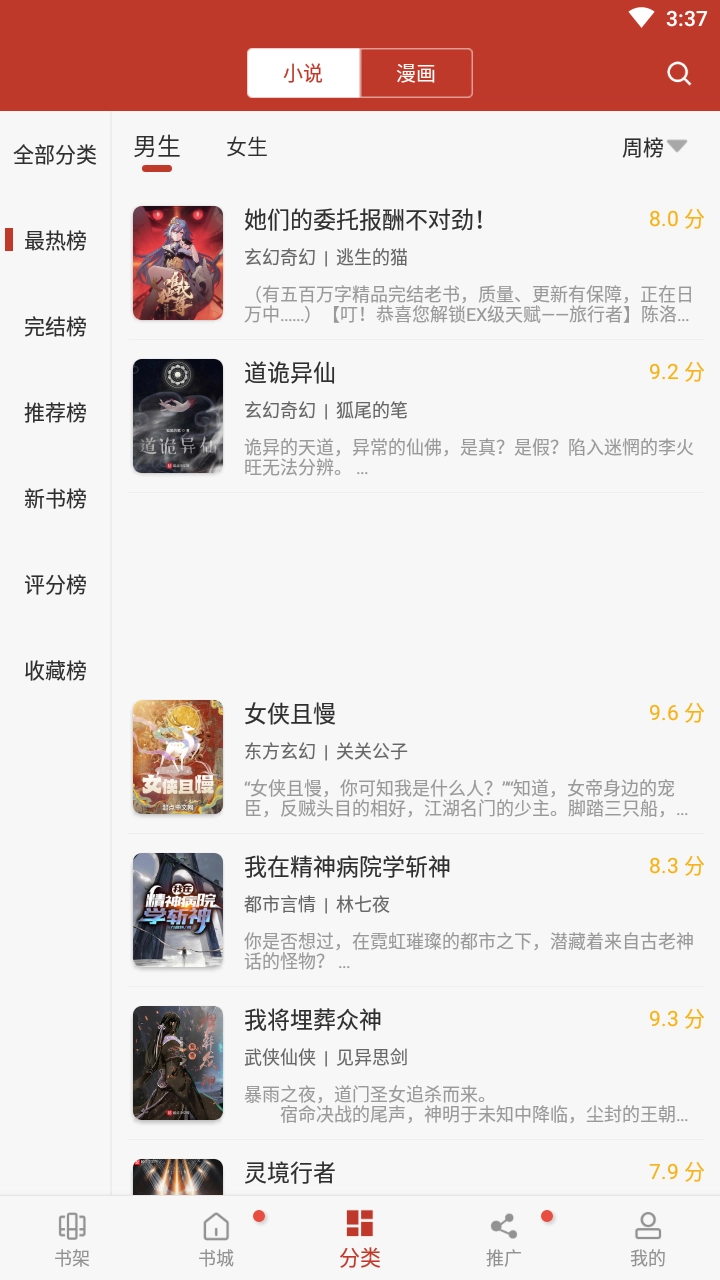This screenshot has width=720, height=1280.
Task: Open 全部分类 to browse all categories
Action: [x=54, y=155]
